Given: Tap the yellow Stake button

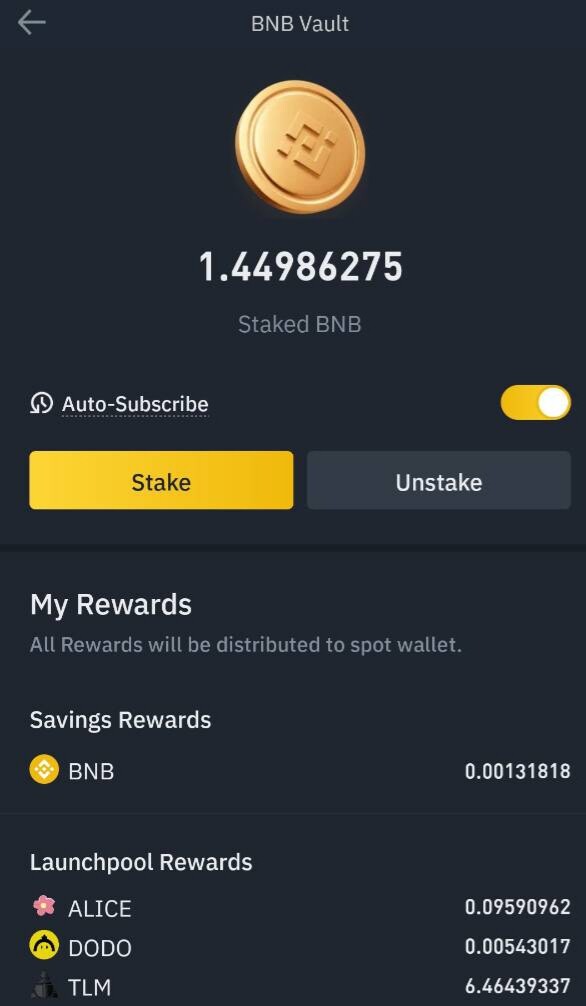Looking at the screenshot, I should tap(161, 481).
